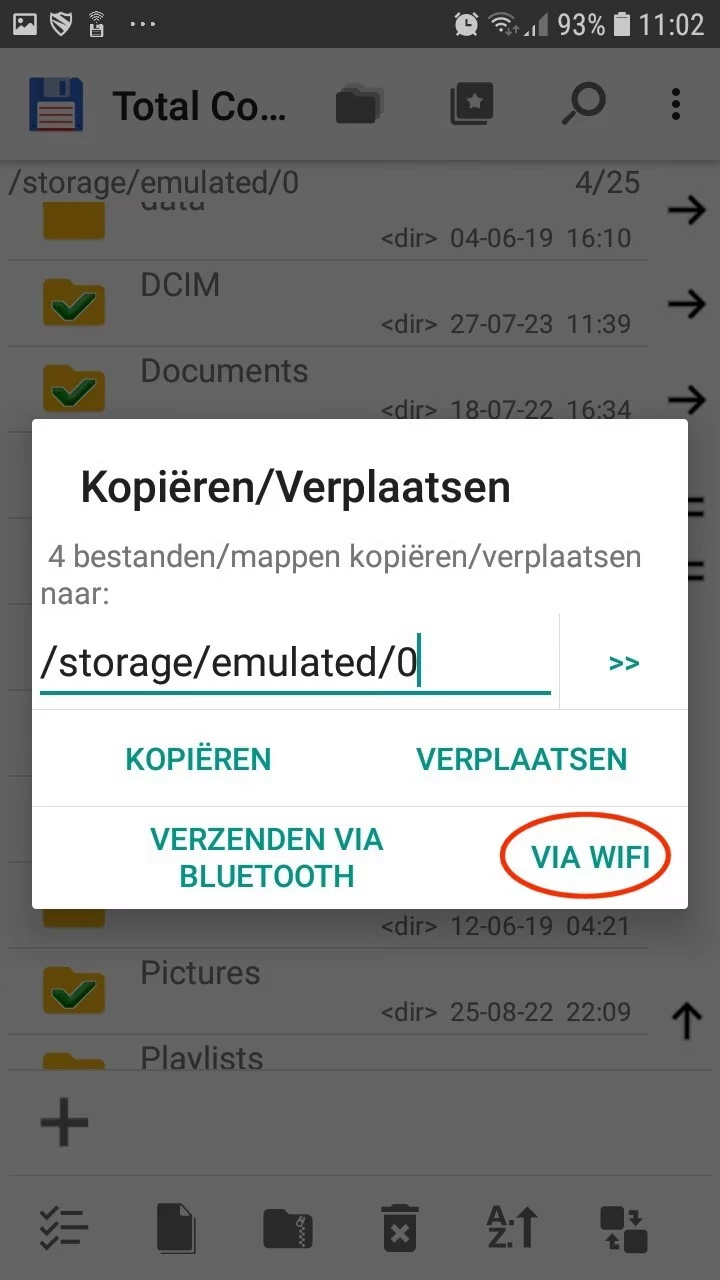
Task: Tap the KOPIËREN button
Action: click(198, 759)
